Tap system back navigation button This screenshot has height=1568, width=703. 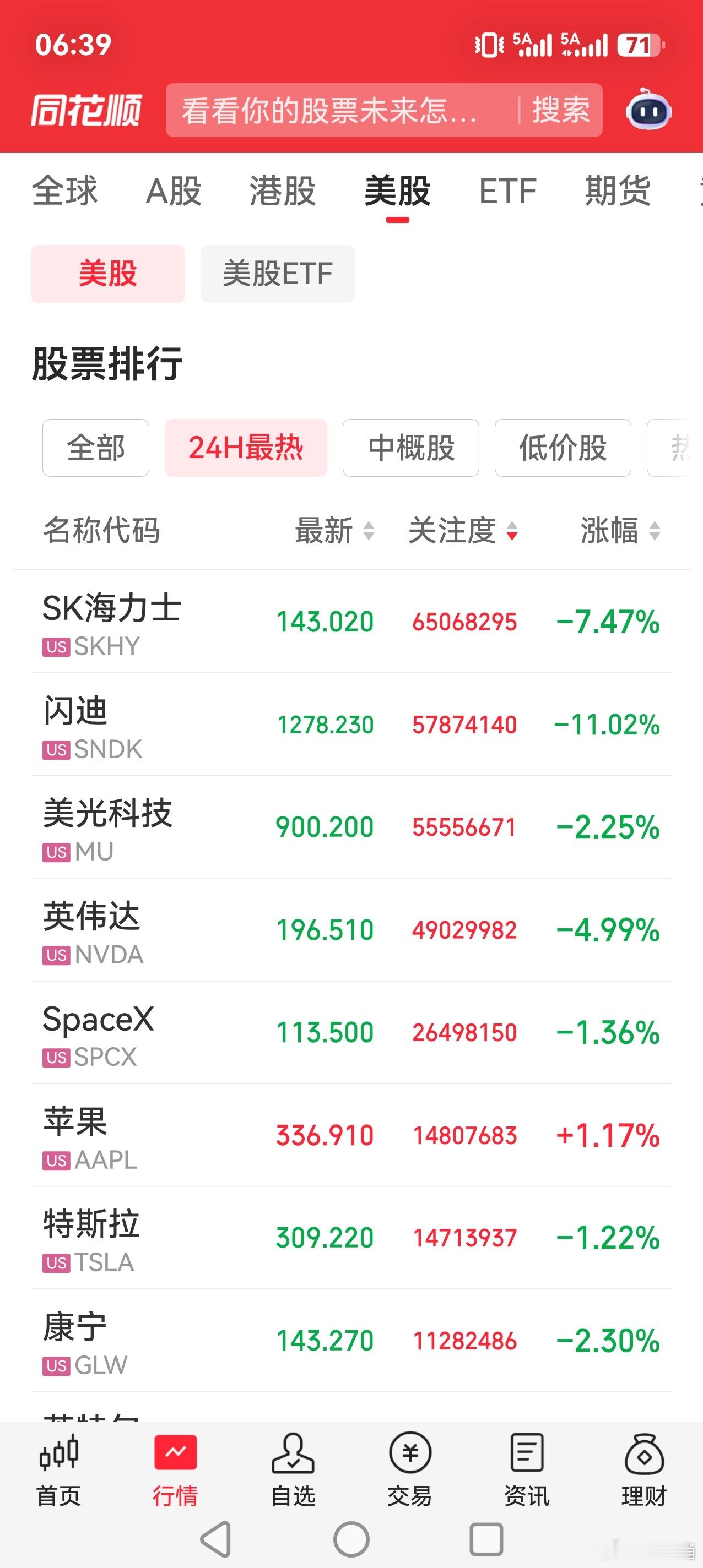click(x=215, y=1539)
